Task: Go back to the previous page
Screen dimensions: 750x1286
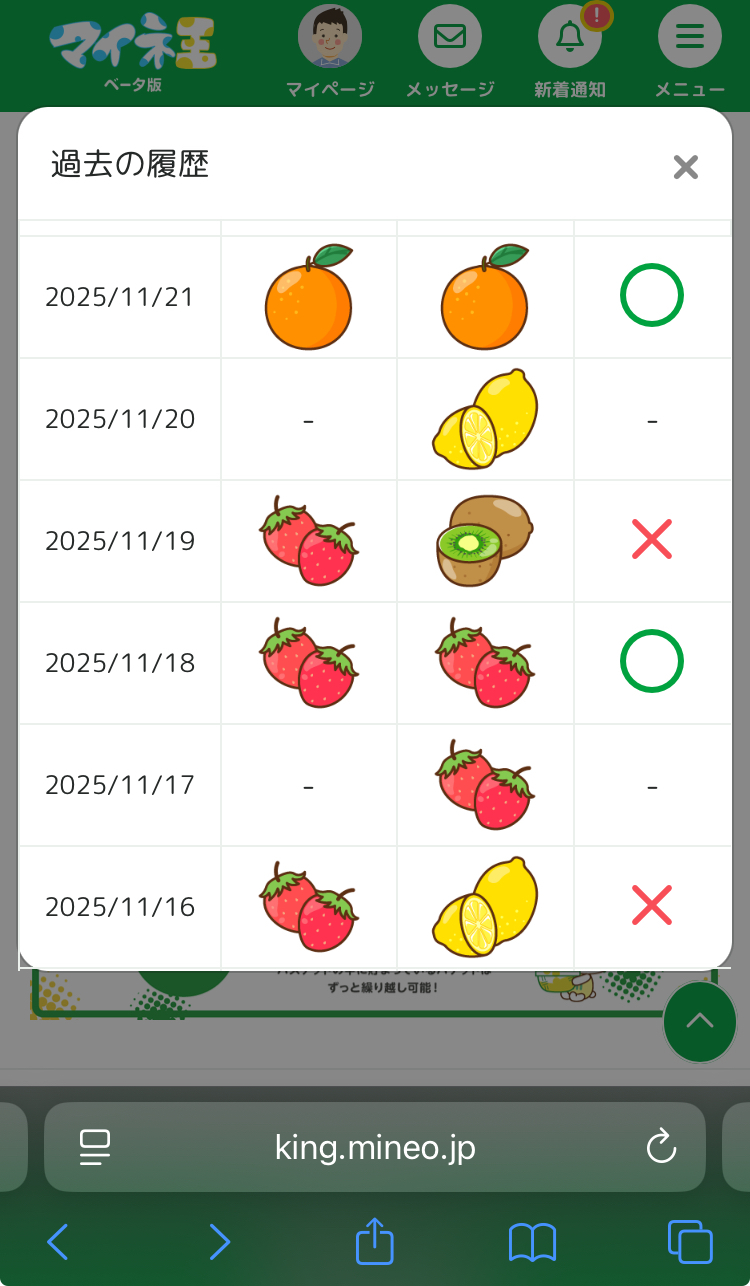Action: [x=58, y=1242]
